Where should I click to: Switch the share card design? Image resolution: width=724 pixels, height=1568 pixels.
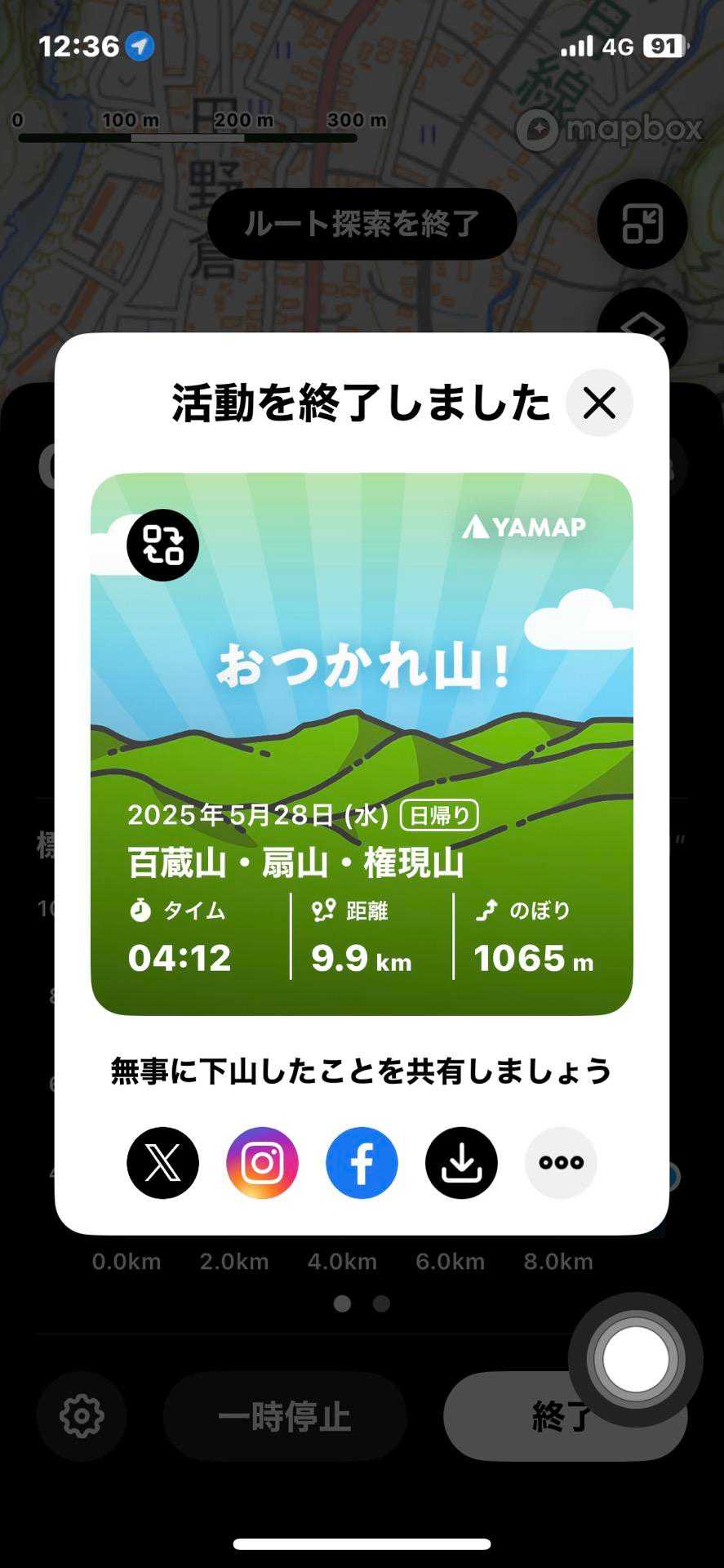(162, 545)
